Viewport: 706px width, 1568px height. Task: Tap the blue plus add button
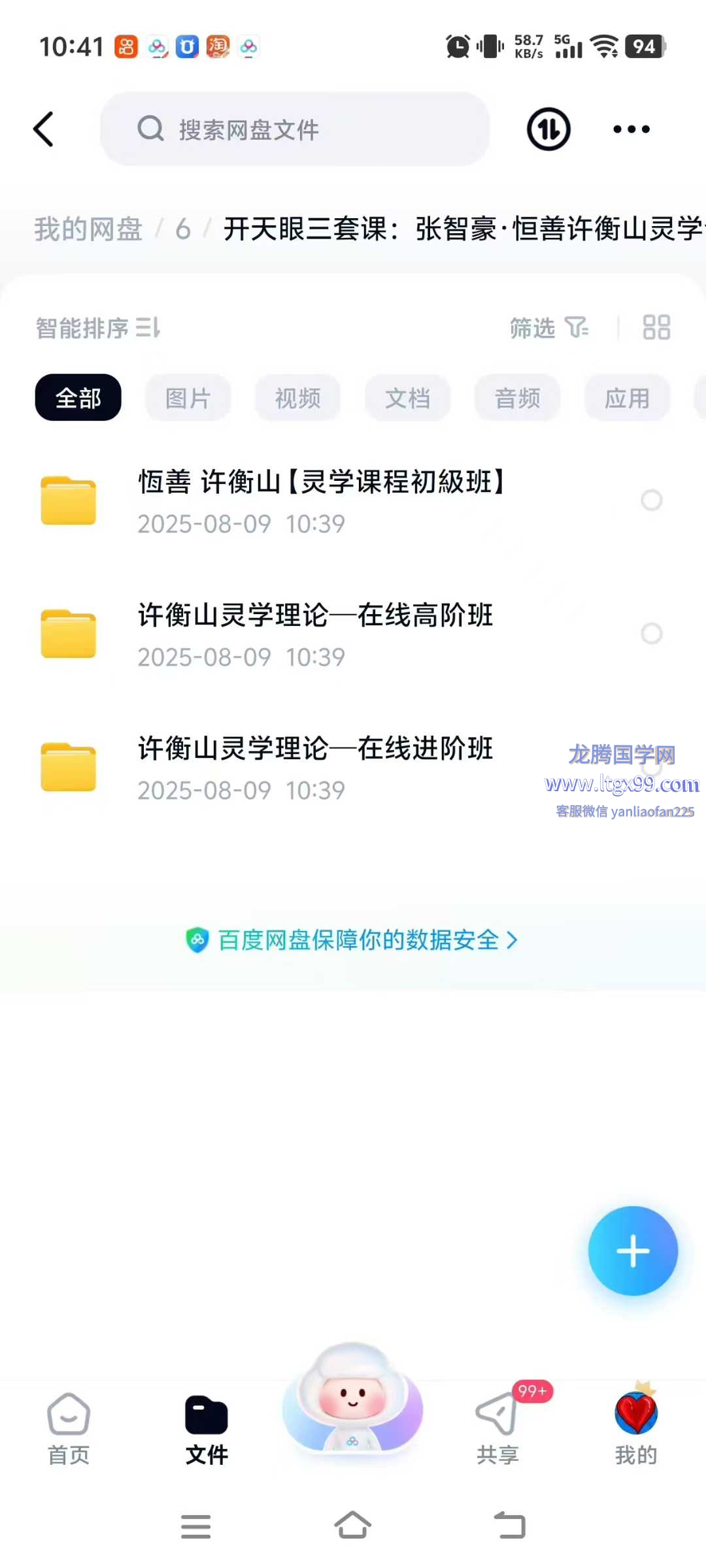(633, 1251)
